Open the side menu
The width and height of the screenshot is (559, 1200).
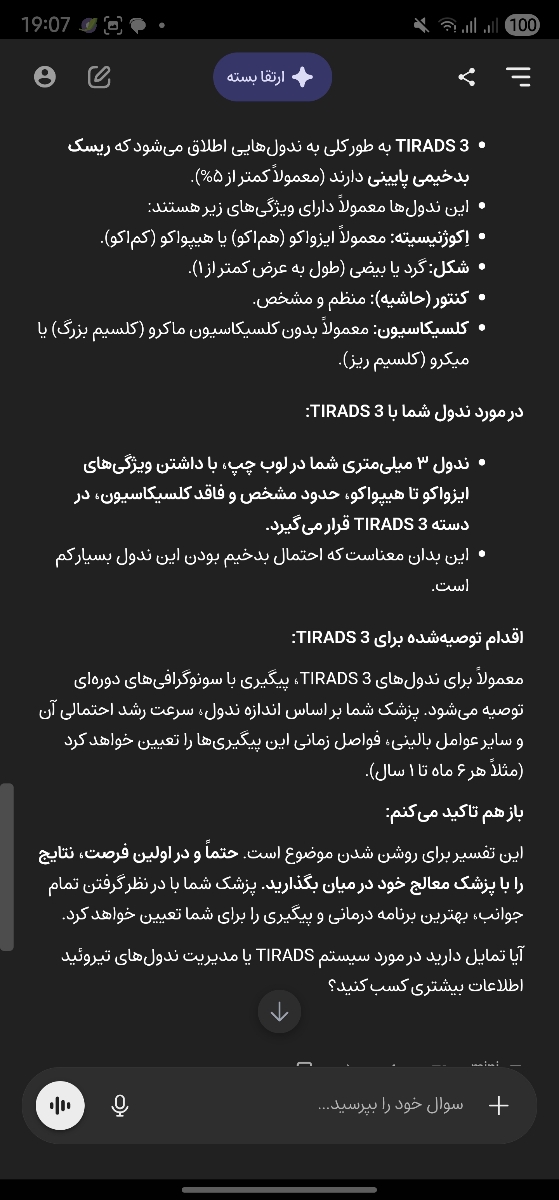[x=518, y=77]
